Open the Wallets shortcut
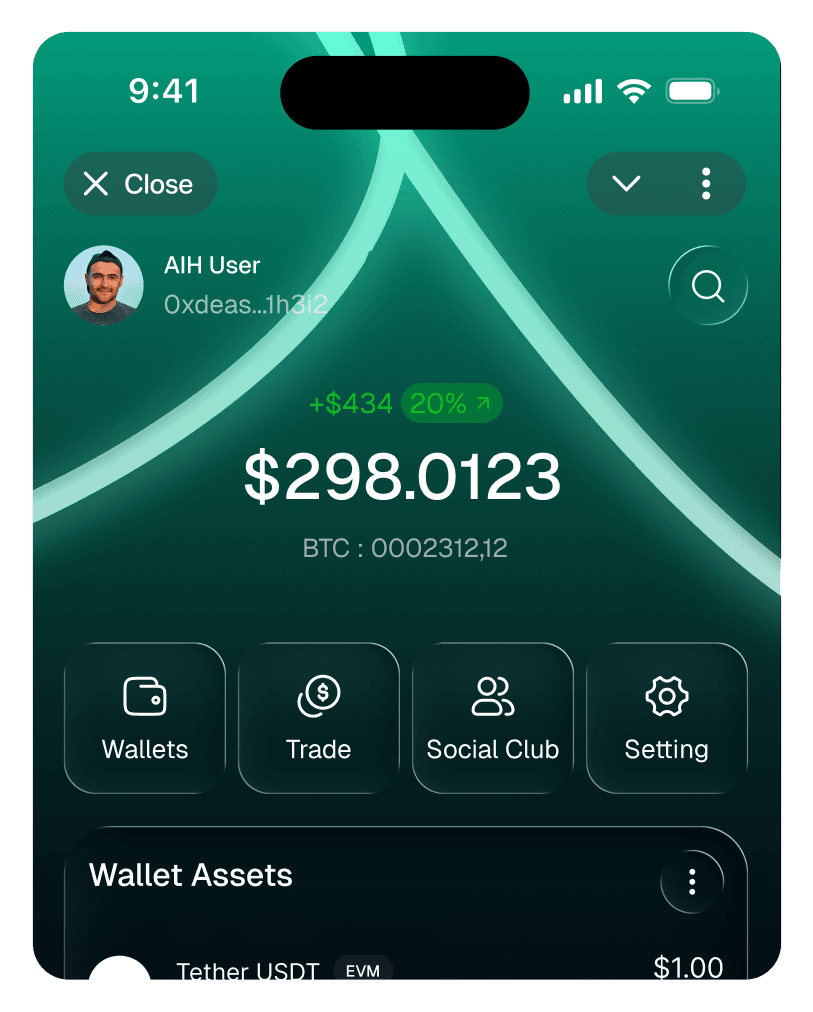The width and height of the screenshot is (813, 1012). 145,718
